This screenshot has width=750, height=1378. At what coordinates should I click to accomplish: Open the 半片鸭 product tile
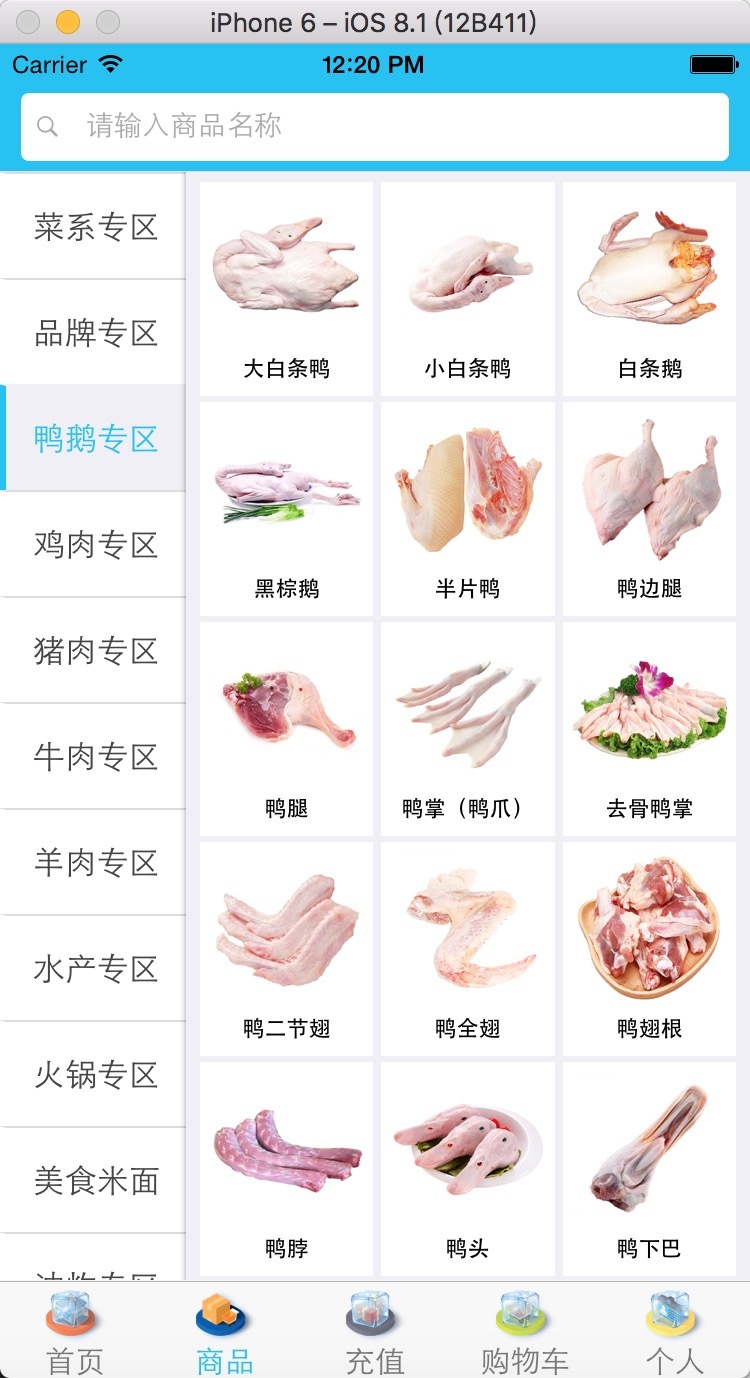tap(467, 508)
